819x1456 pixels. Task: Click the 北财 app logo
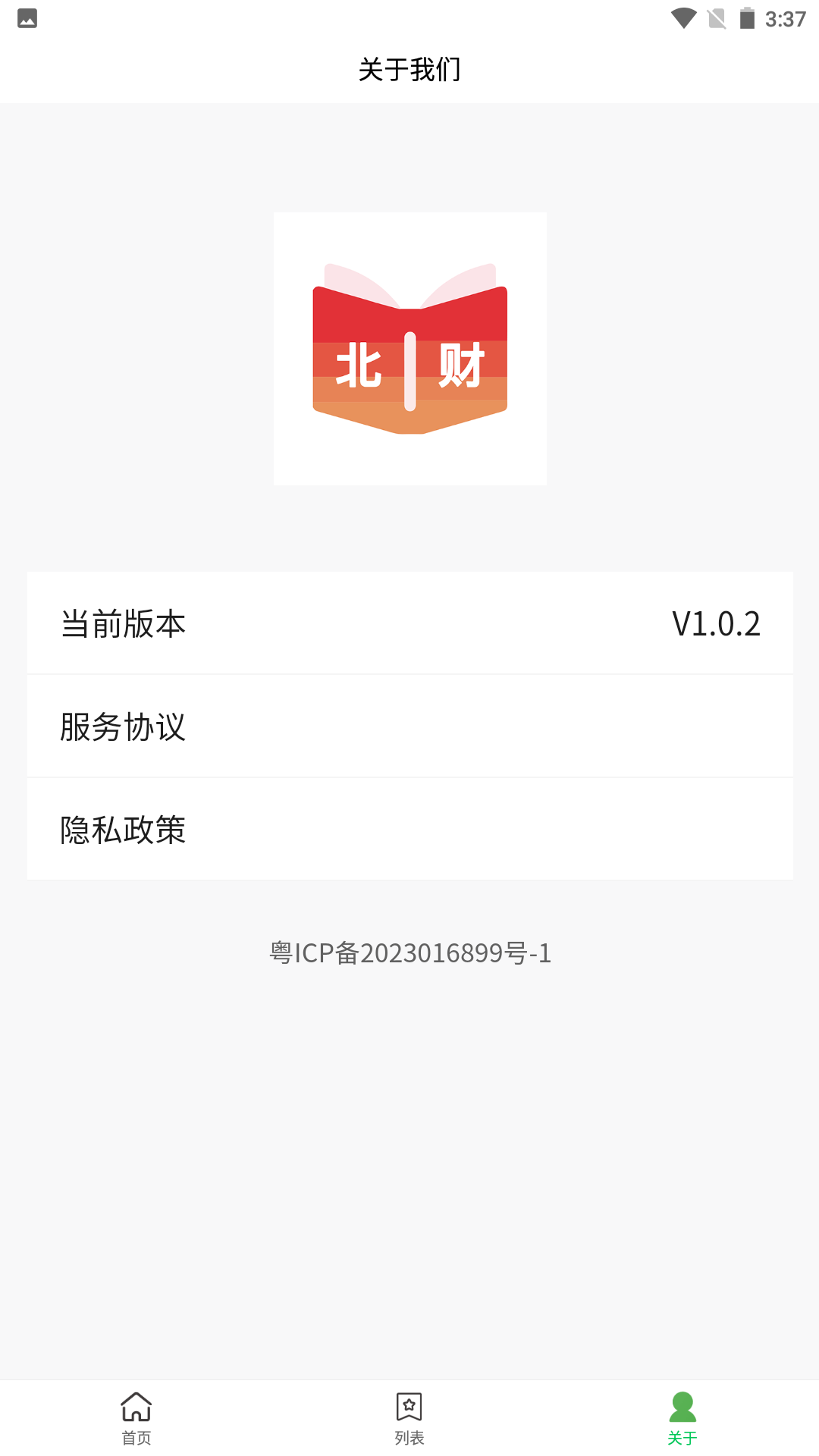coord(409,349)
